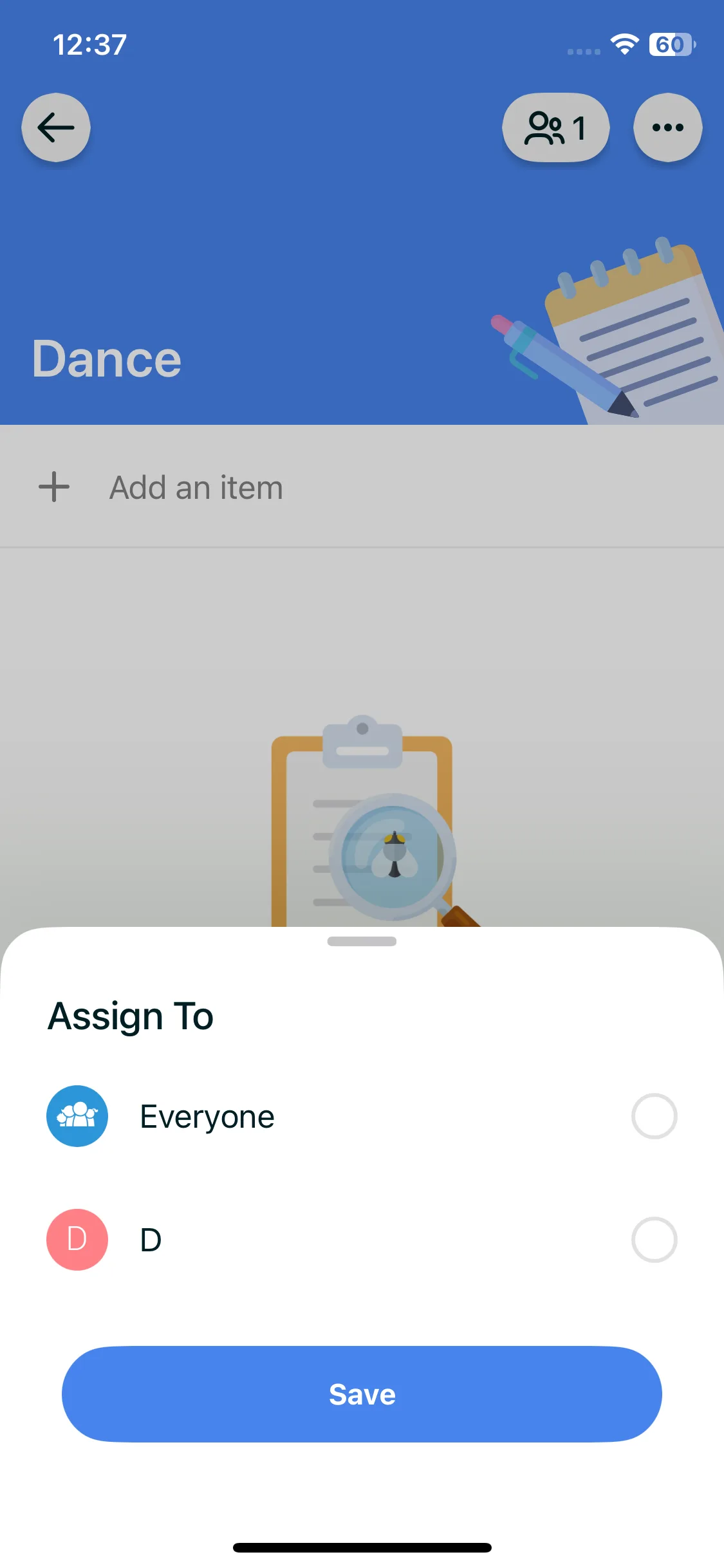Open the list members button
724x1568 pixels.
[x=555, y=127]
